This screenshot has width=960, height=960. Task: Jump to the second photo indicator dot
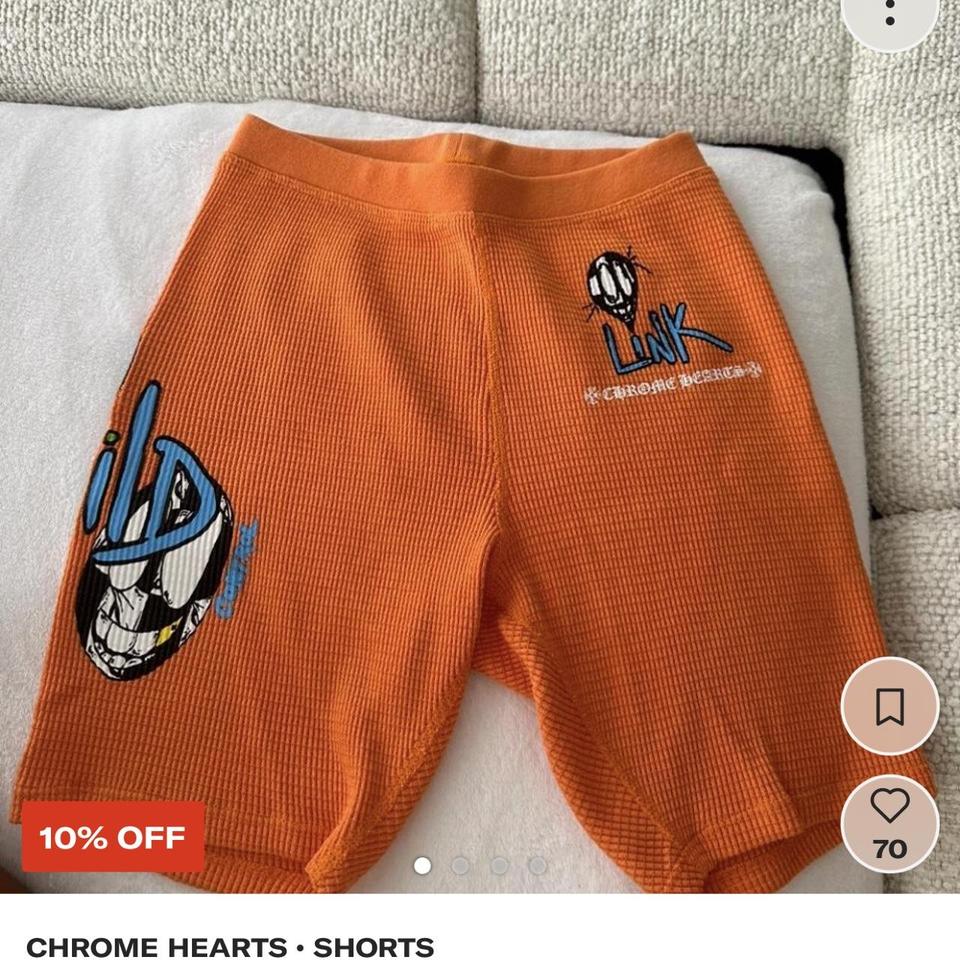(x=461, y=865)
